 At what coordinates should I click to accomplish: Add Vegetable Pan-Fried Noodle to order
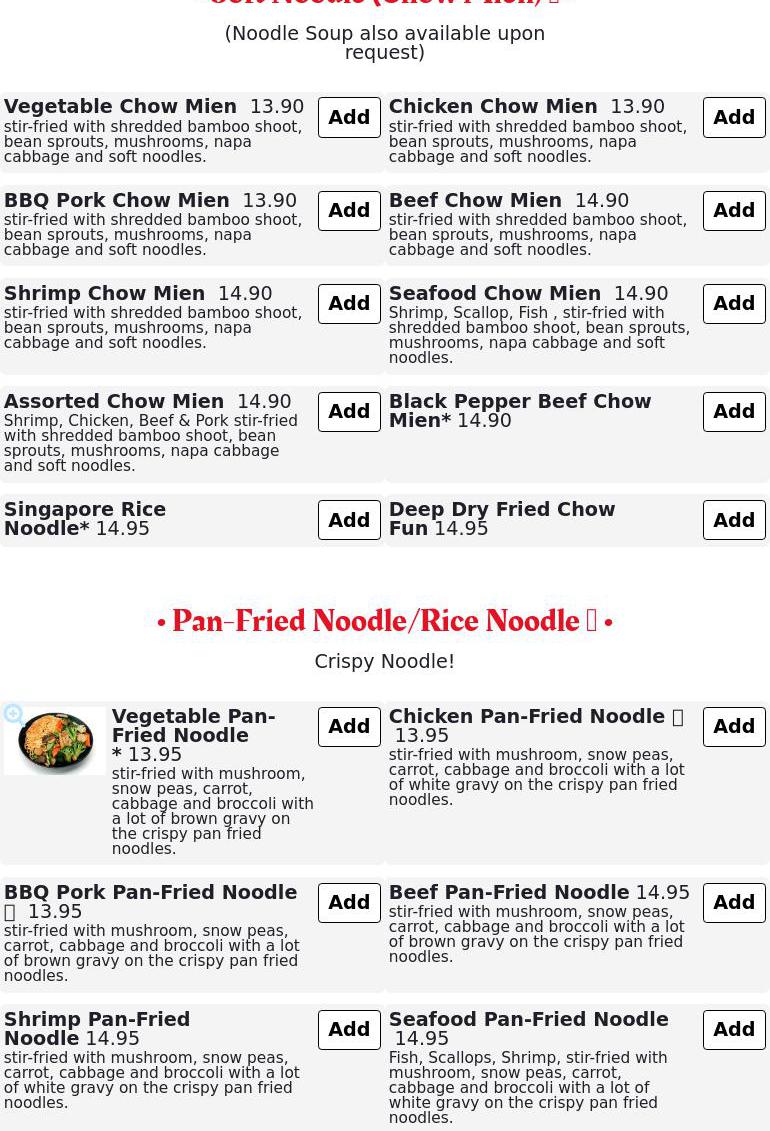[x=349, y=727]
